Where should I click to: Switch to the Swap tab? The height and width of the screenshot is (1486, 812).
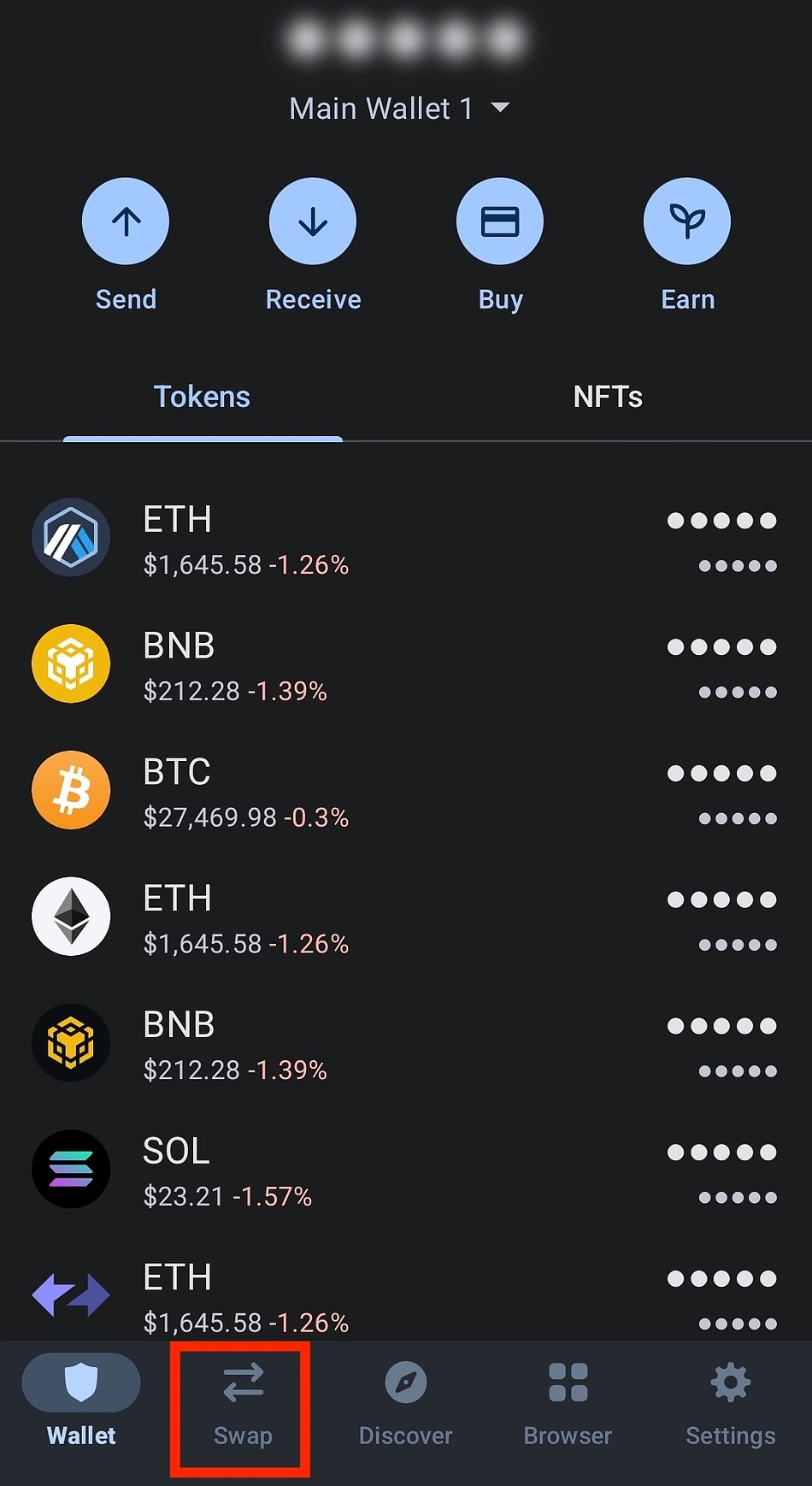tap(243, 1403)
